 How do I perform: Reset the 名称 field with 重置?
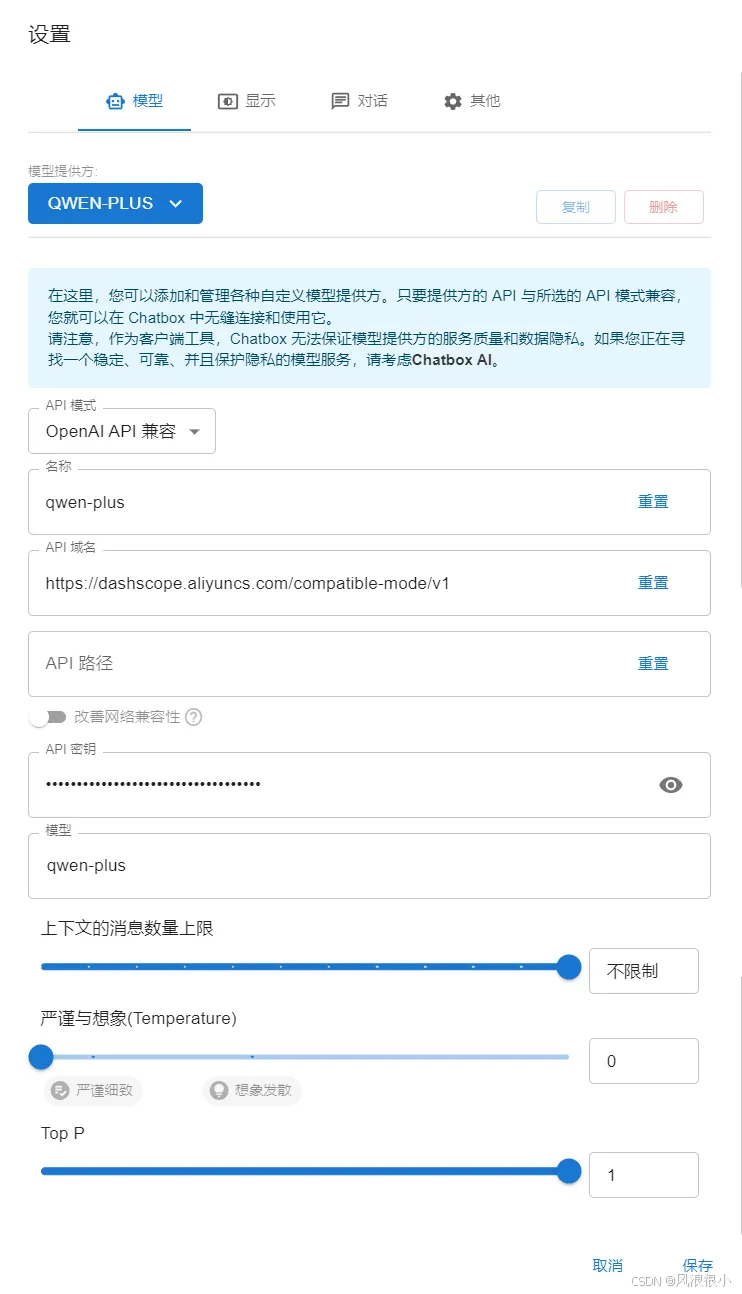[x=653, y=502]
